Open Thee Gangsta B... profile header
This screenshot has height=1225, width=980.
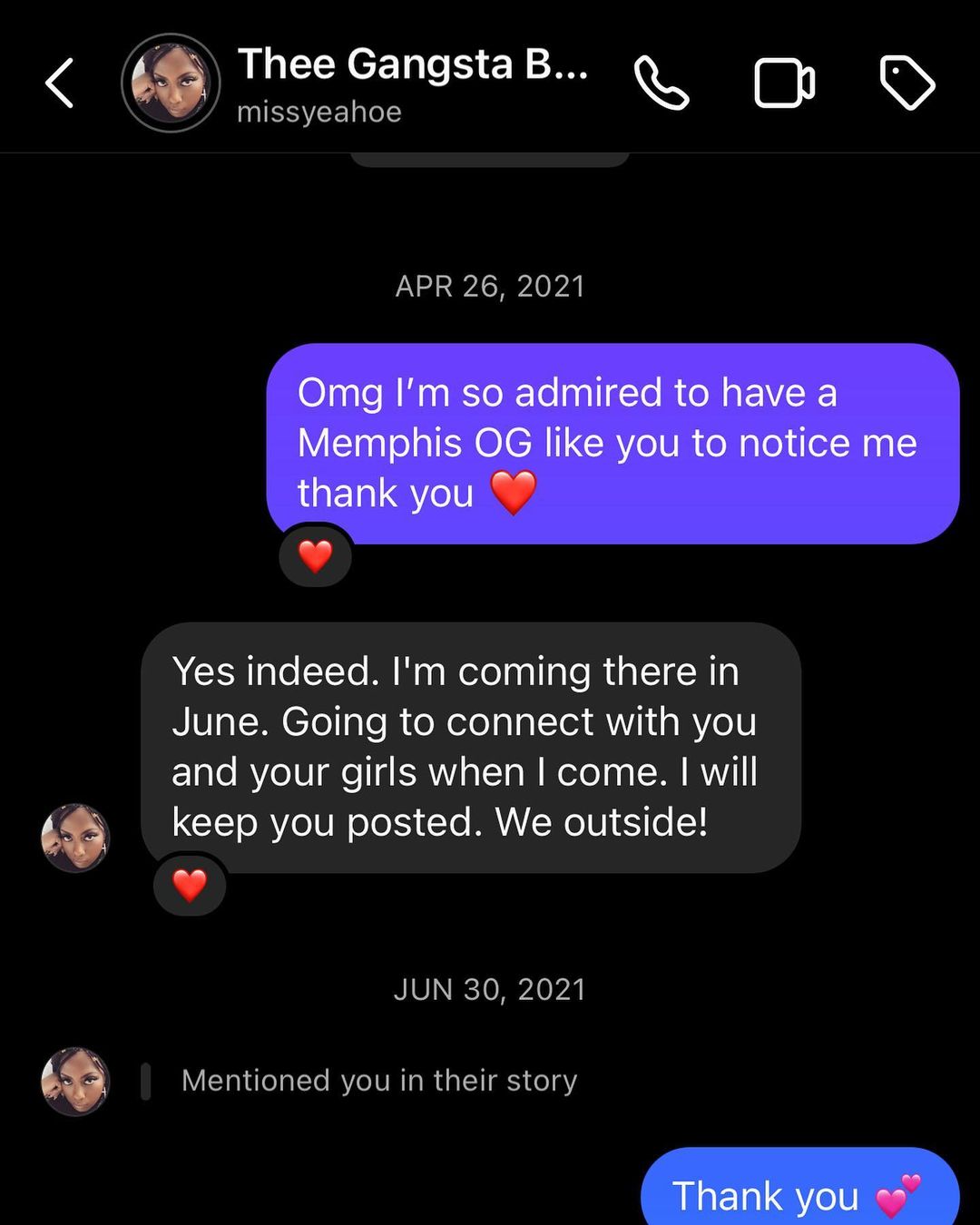(x=412, y=83)
